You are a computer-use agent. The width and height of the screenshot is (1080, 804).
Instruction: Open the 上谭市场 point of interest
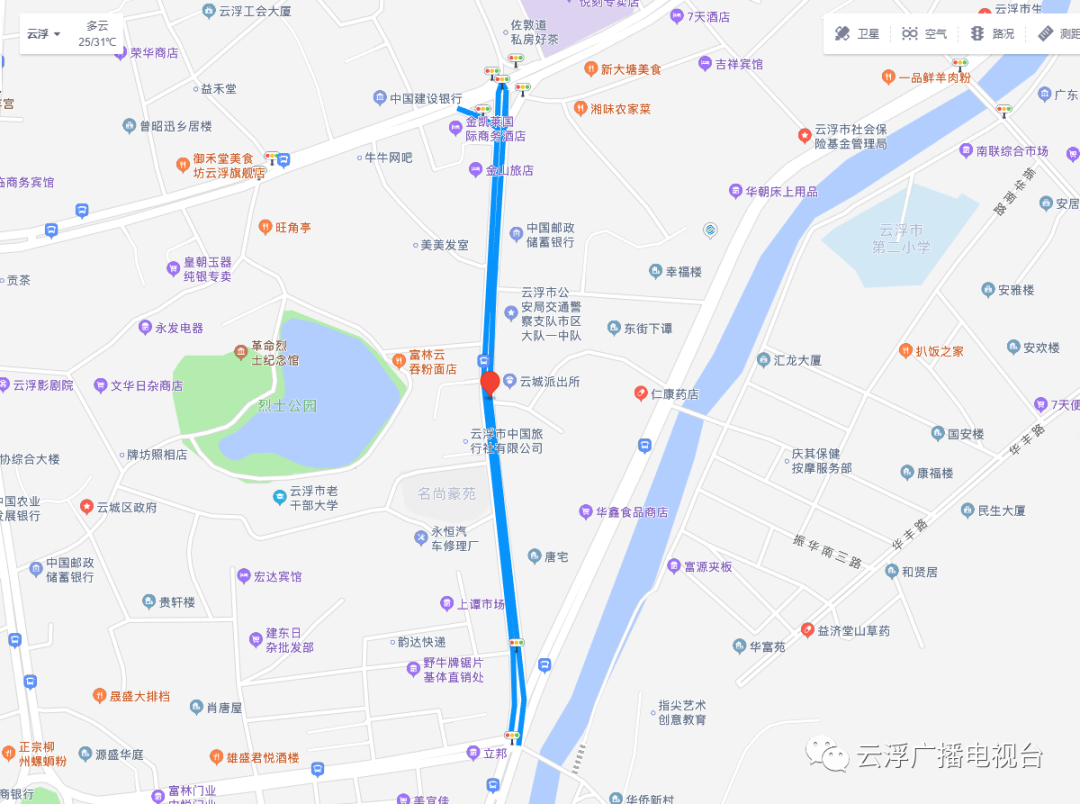click(x=447, y=603)
